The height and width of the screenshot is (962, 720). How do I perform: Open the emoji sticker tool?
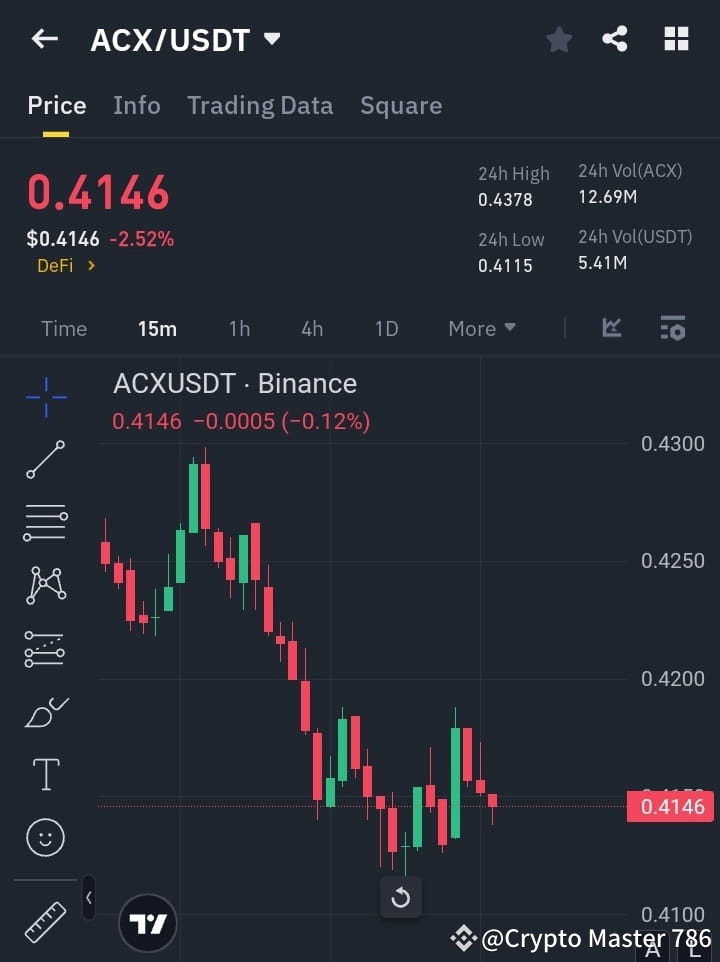pyautogui.click(x=45, y=837)
